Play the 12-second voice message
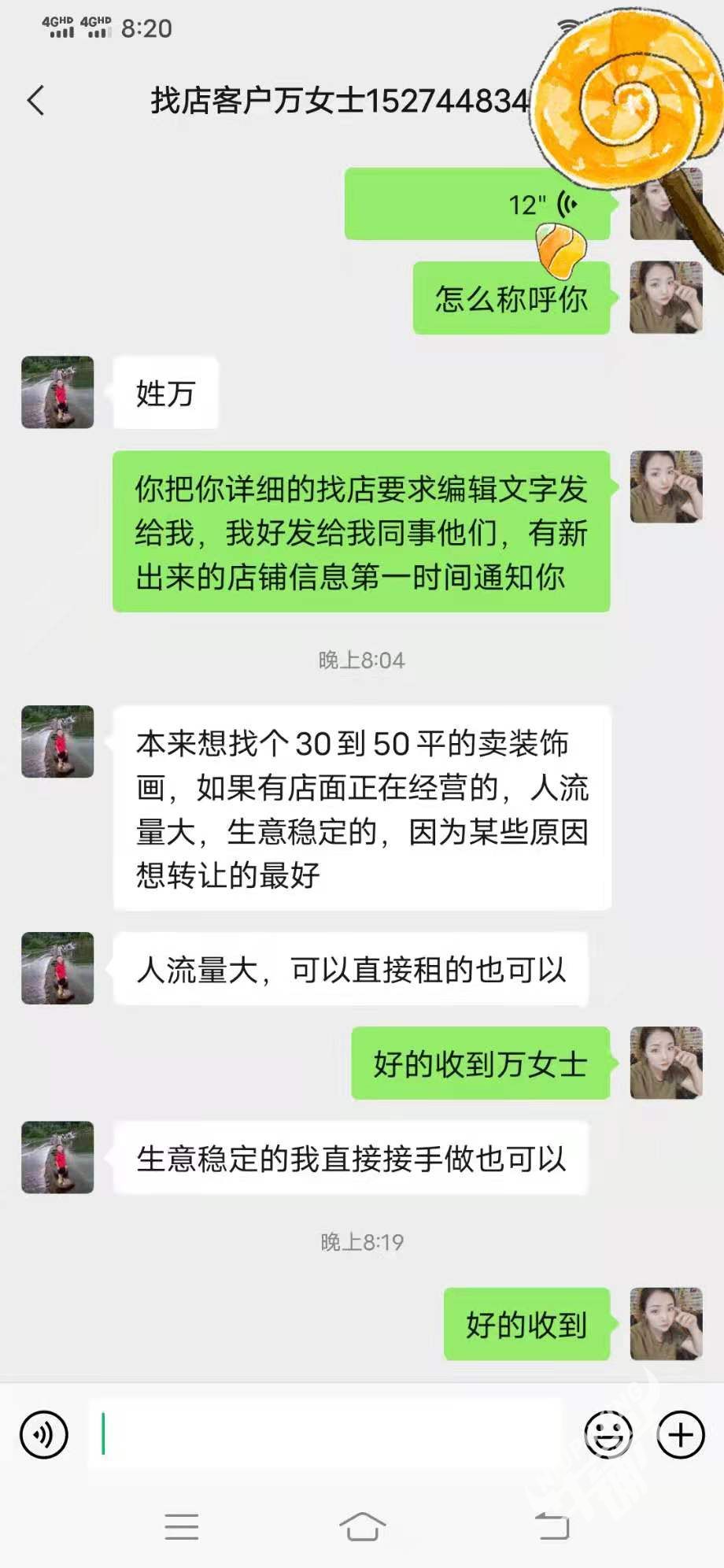The image size is (724, 1568). 477,205
